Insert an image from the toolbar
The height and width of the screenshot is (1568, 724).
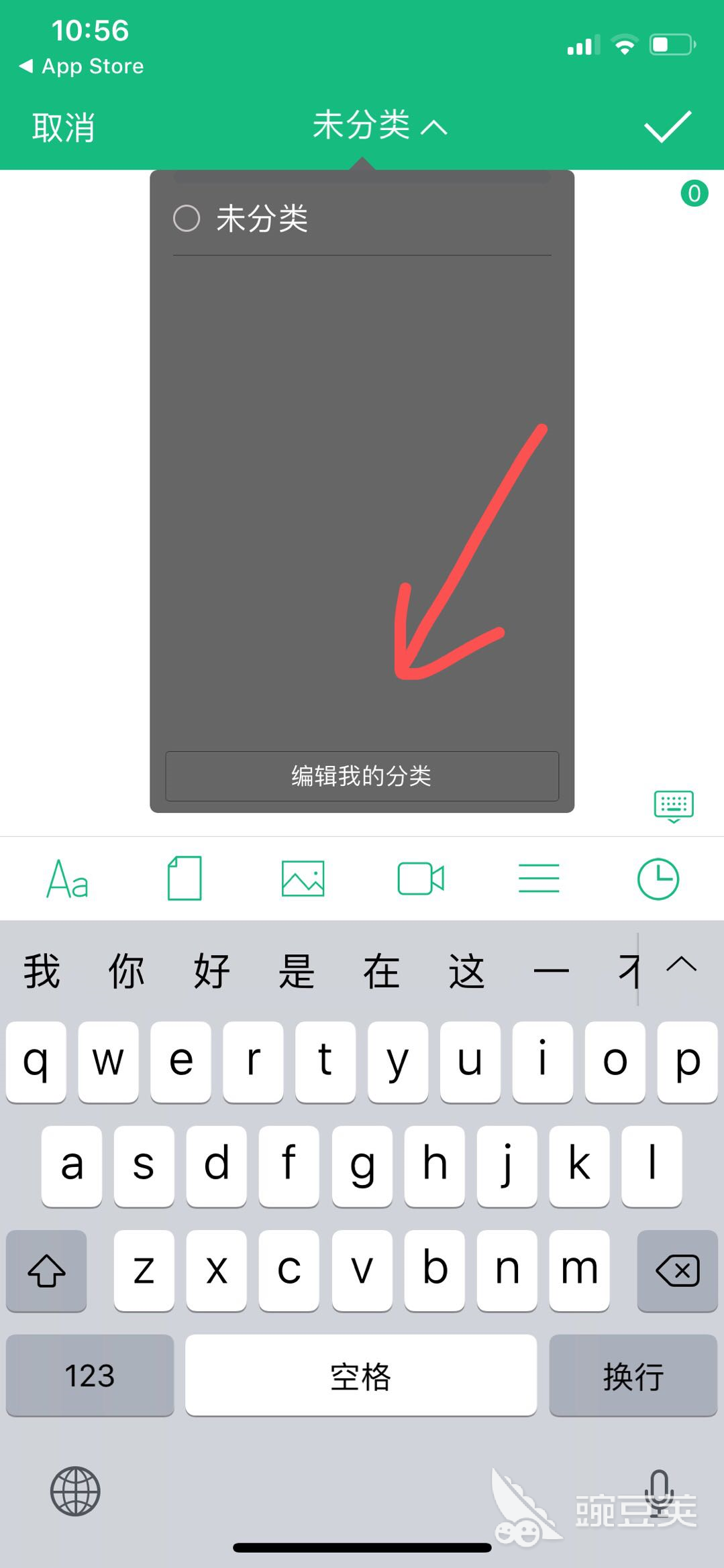[x=303, y=879]
